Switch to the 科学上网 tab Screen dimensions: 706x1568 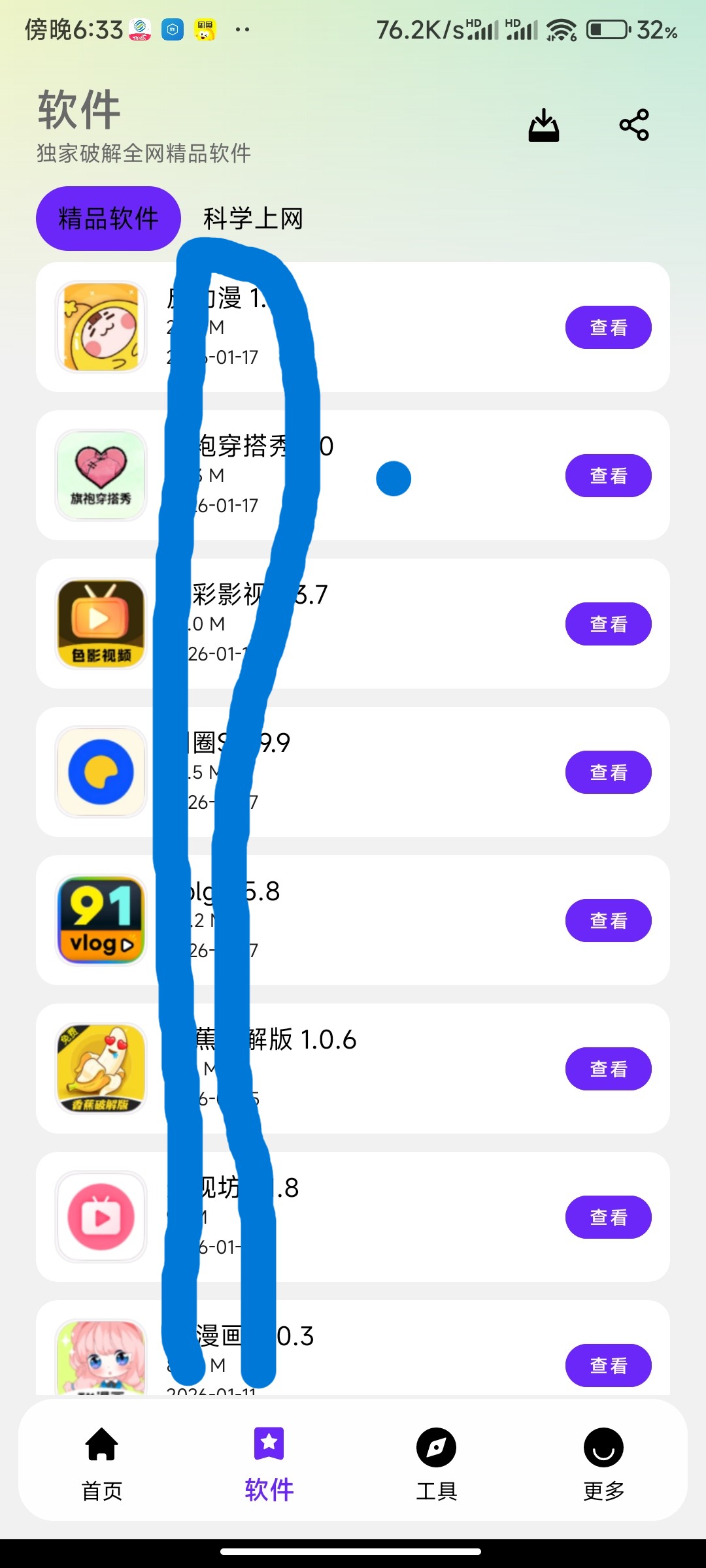tap(253, 218)
